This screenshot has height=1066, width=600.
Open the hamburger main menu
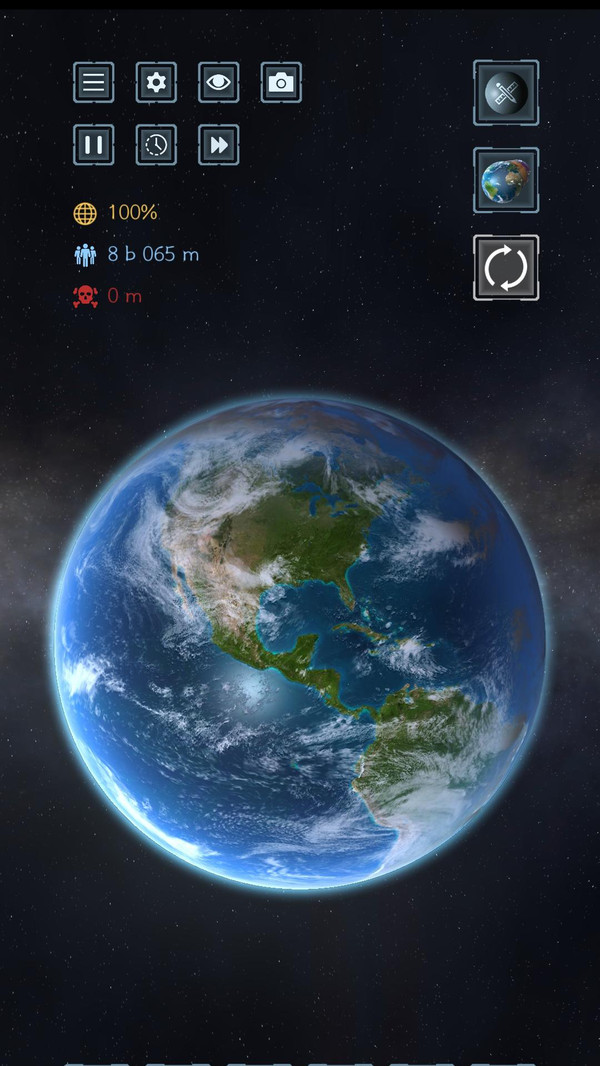tap(94, 82)
